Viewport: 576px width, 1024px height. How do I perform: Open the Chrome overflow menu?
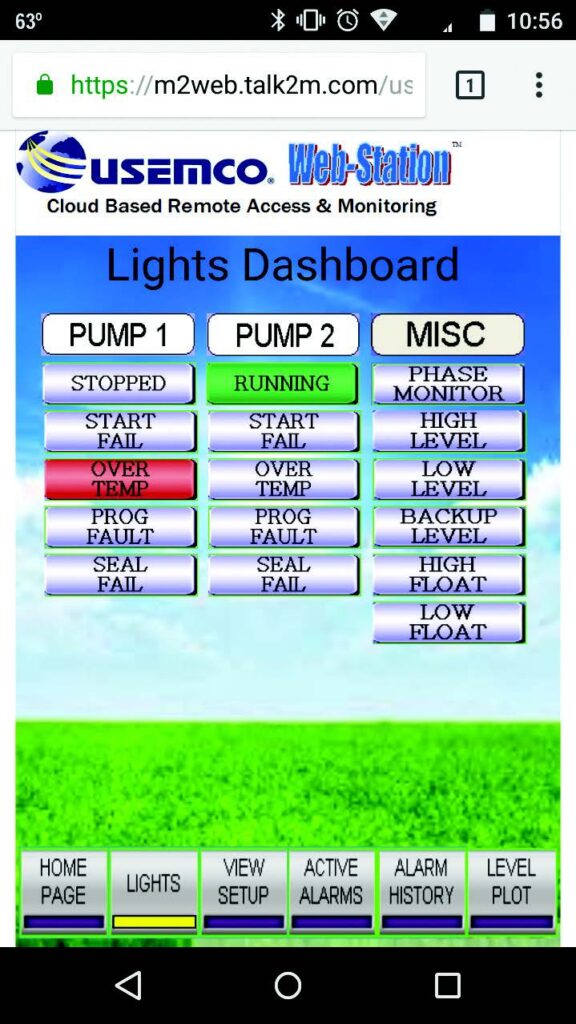tap(538, 85)
